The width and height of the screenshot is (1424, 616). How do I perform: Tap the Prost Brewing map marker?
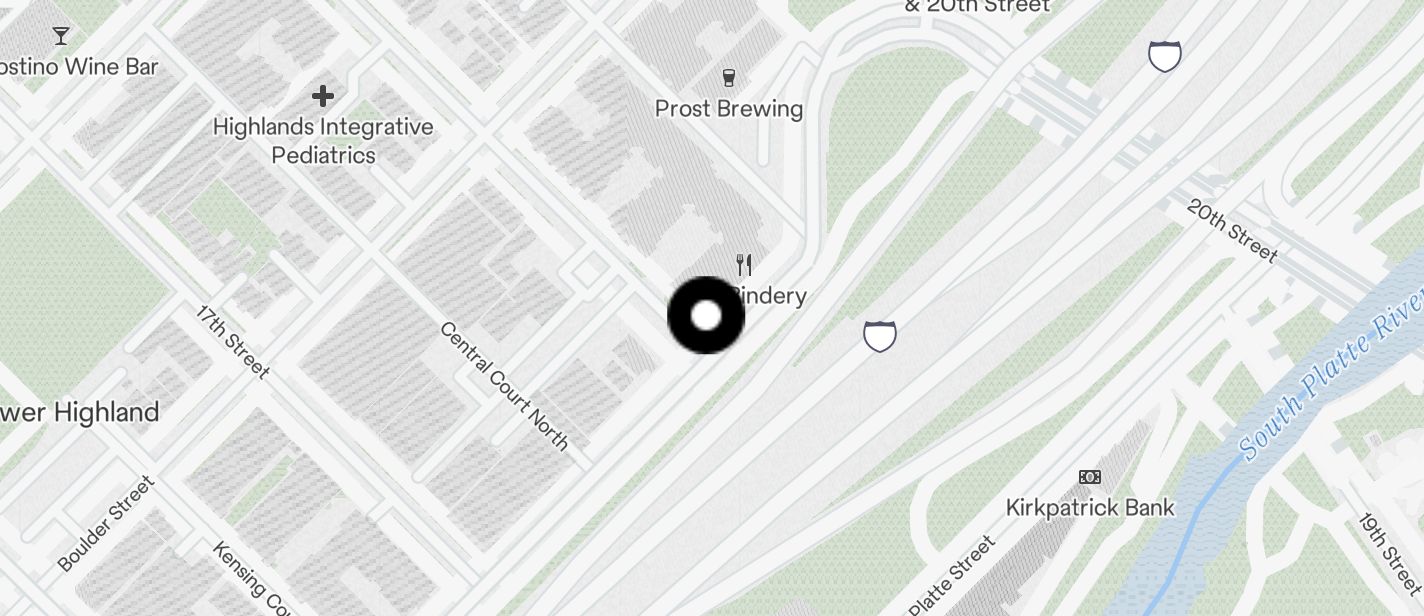click(729, 78)
